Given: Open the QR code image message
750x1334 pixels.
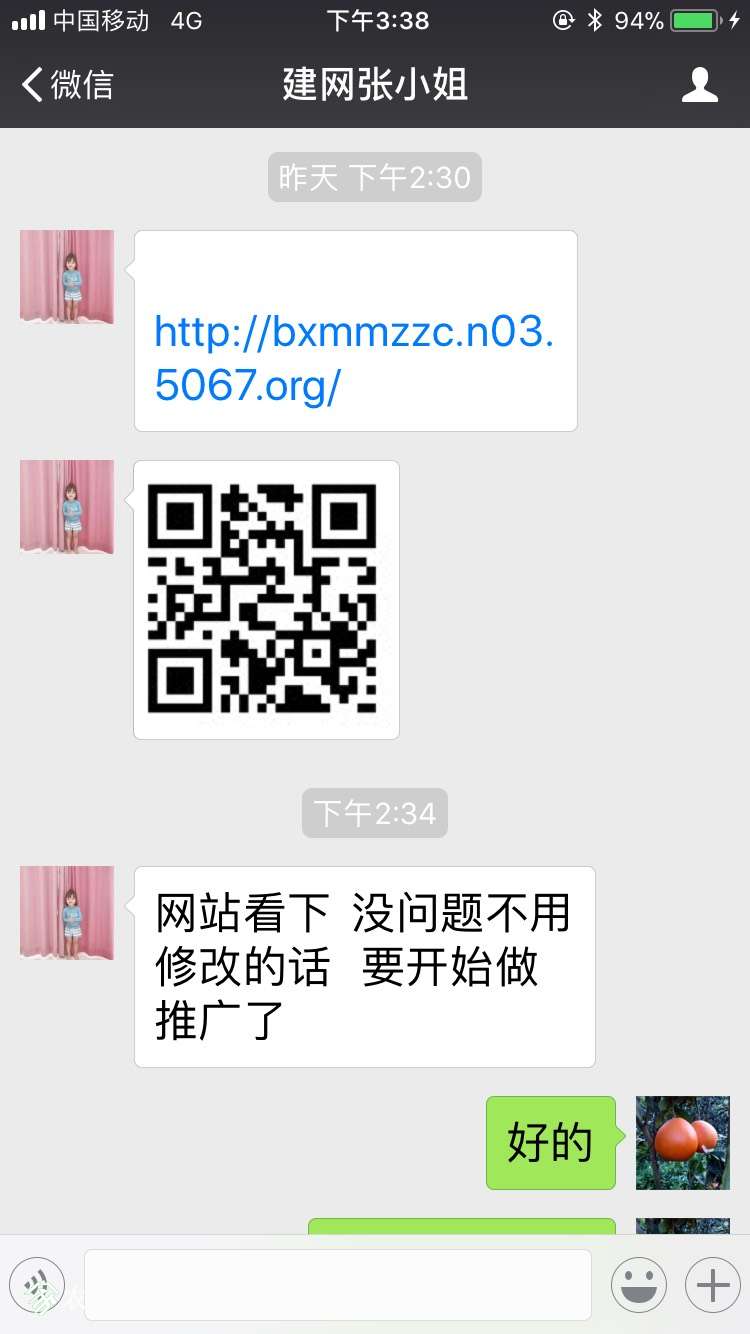Looking at the screenshot, I should coord(266,599).
